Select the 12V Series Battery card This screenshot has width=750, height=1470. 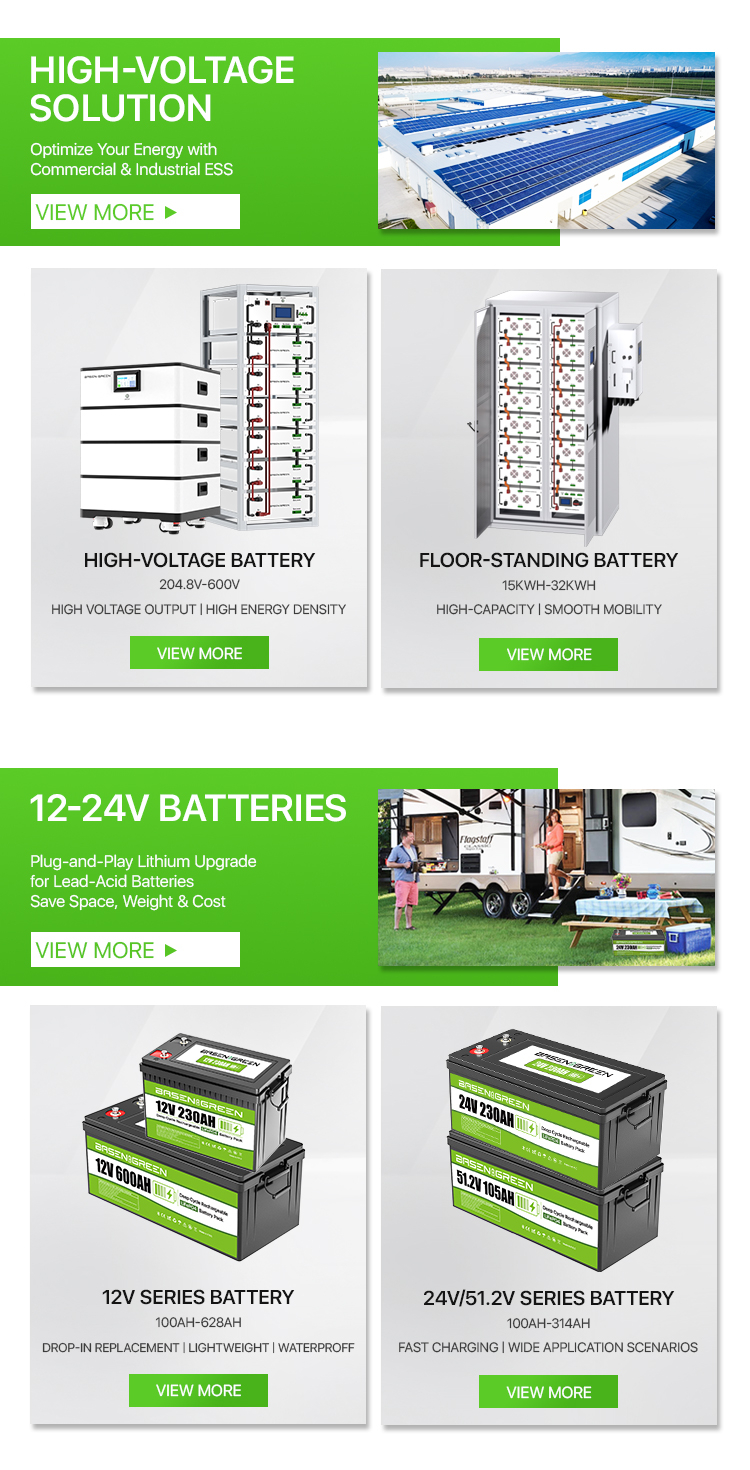pyautogui.click(x=198, y=1160)
